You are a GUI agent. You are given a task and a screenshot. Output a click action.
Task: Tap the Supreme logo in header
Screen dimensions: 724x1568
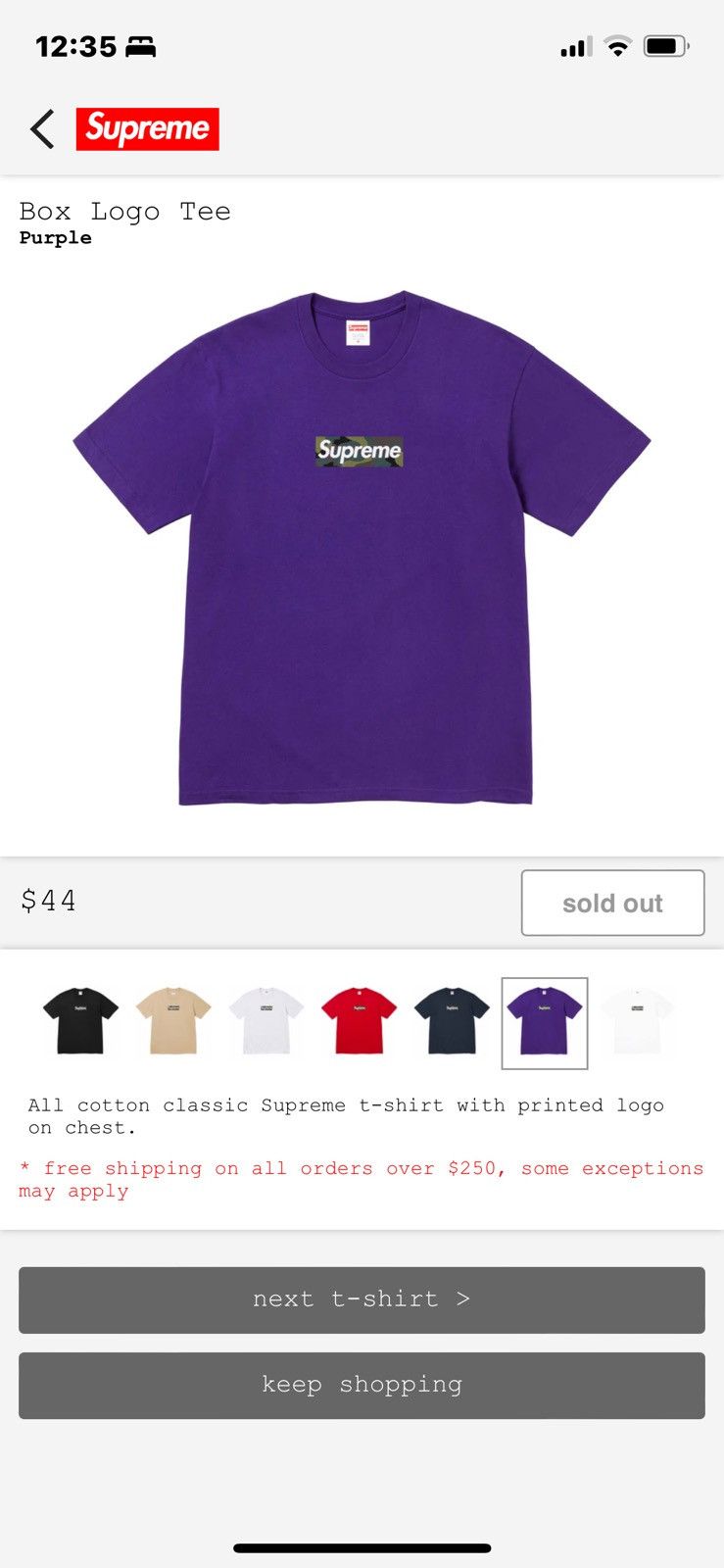coord(148,129)
